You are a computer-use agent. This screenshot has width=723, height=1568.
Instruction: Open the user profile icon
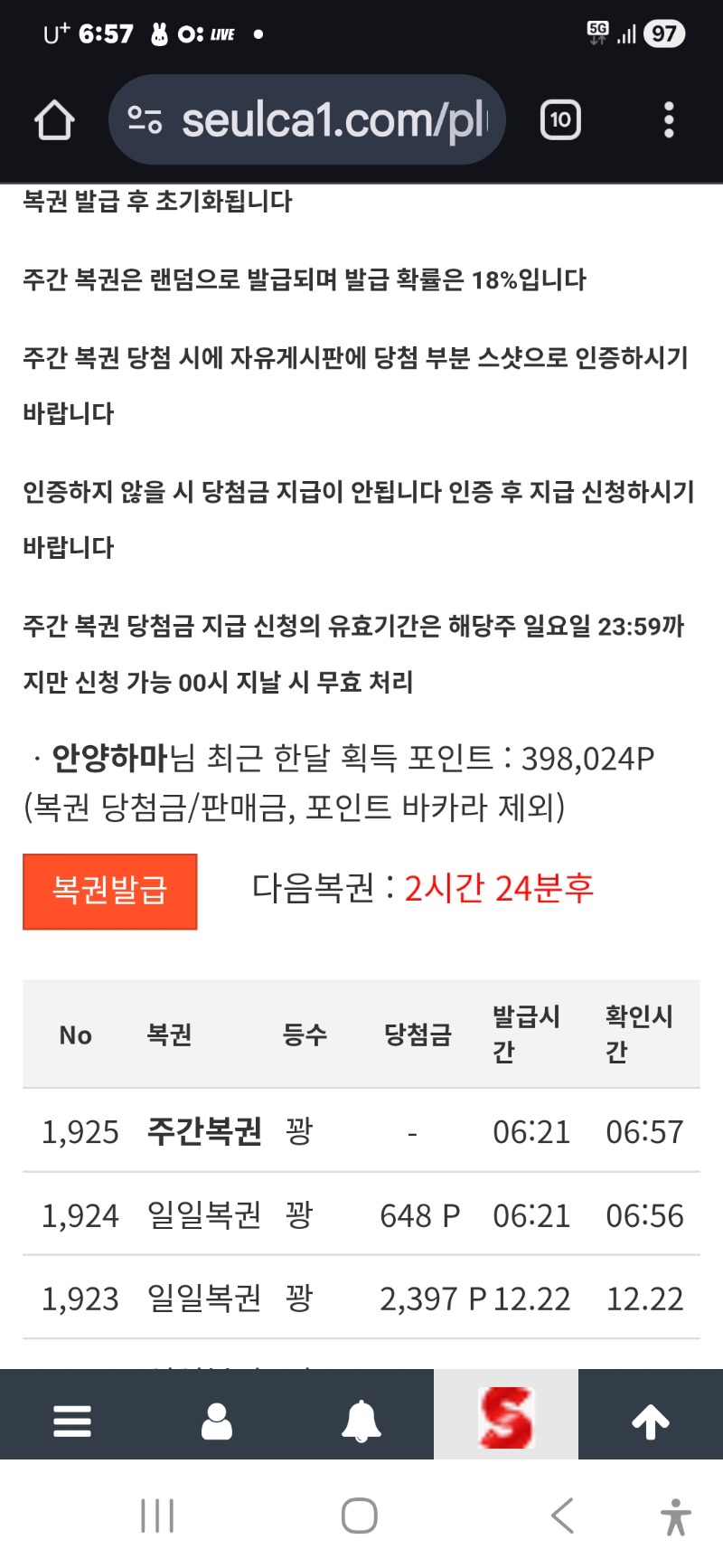[217, 1421]
